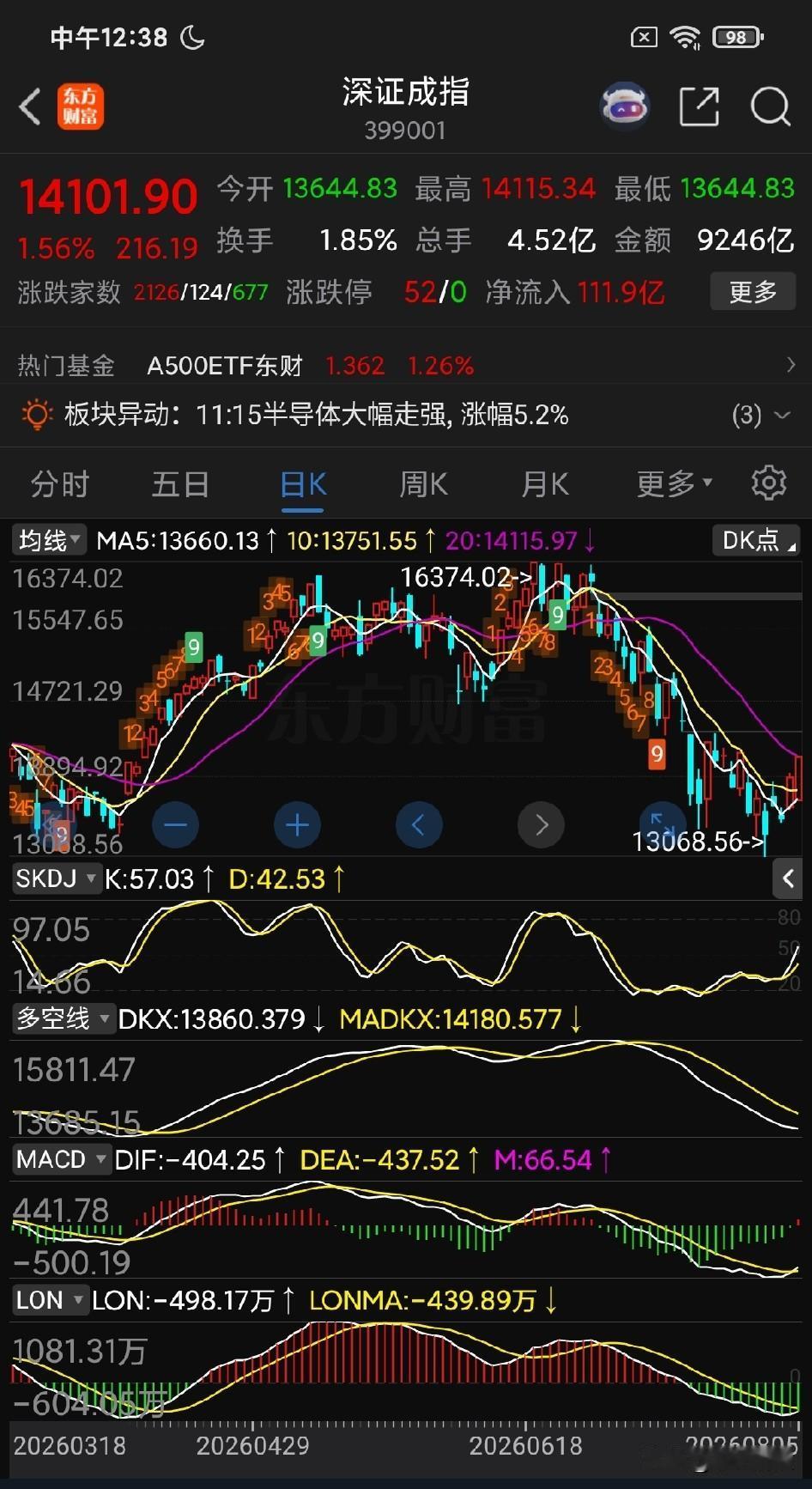
Task: Tap the 更多 button for more quote data
Action: [753, 292]
